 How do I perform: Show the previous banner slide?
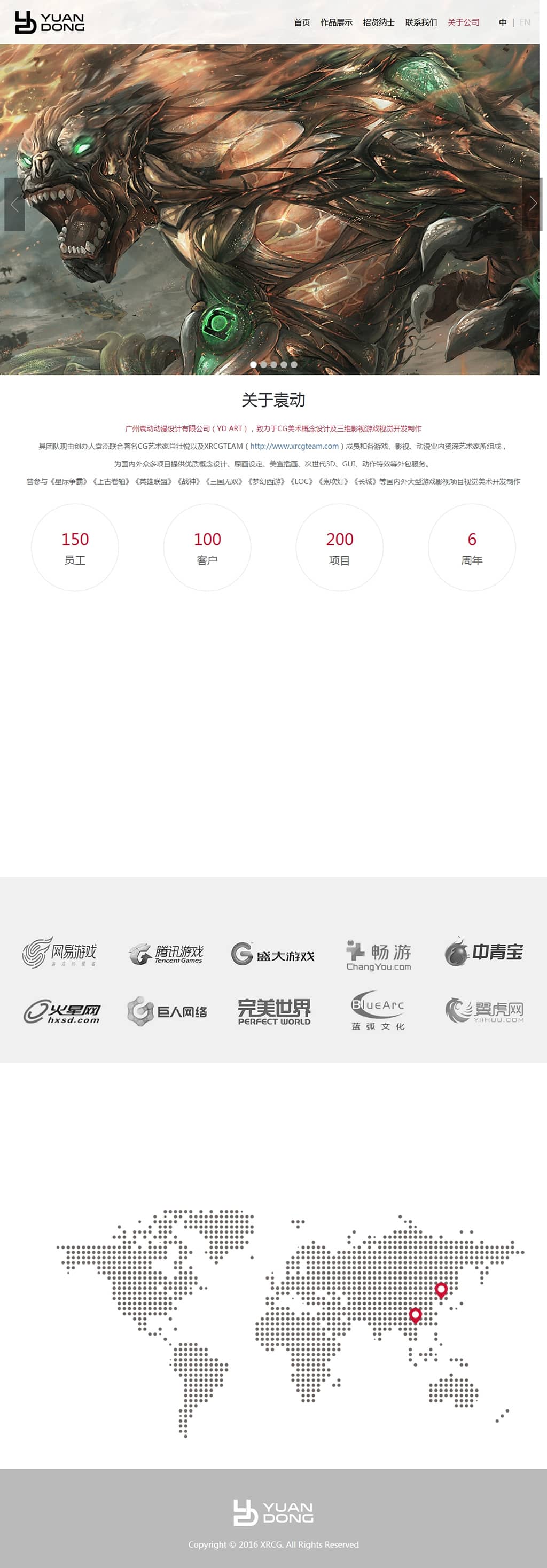(x=14, y=205)
